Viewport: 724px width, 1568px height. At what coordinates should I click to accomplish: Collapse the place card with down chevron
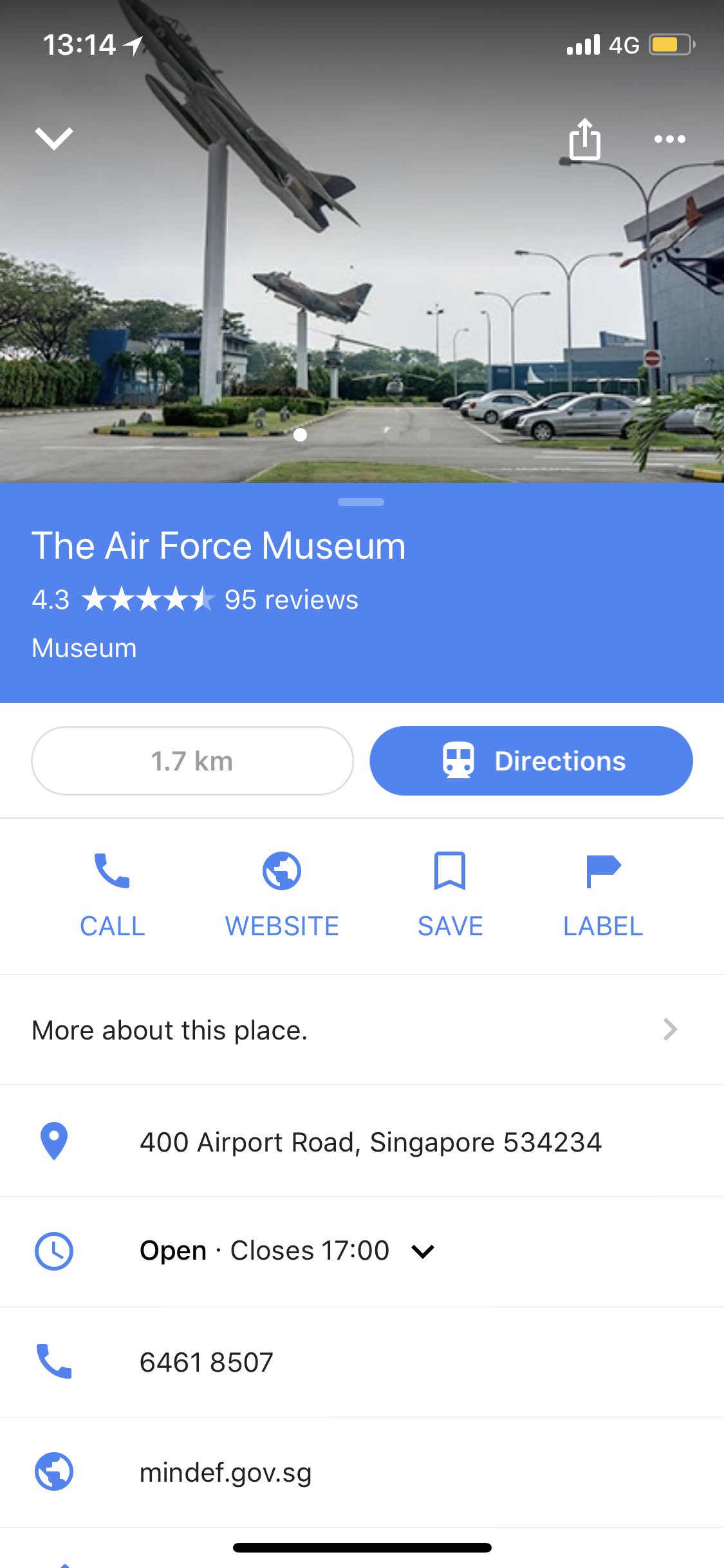[x=54, y=138]
